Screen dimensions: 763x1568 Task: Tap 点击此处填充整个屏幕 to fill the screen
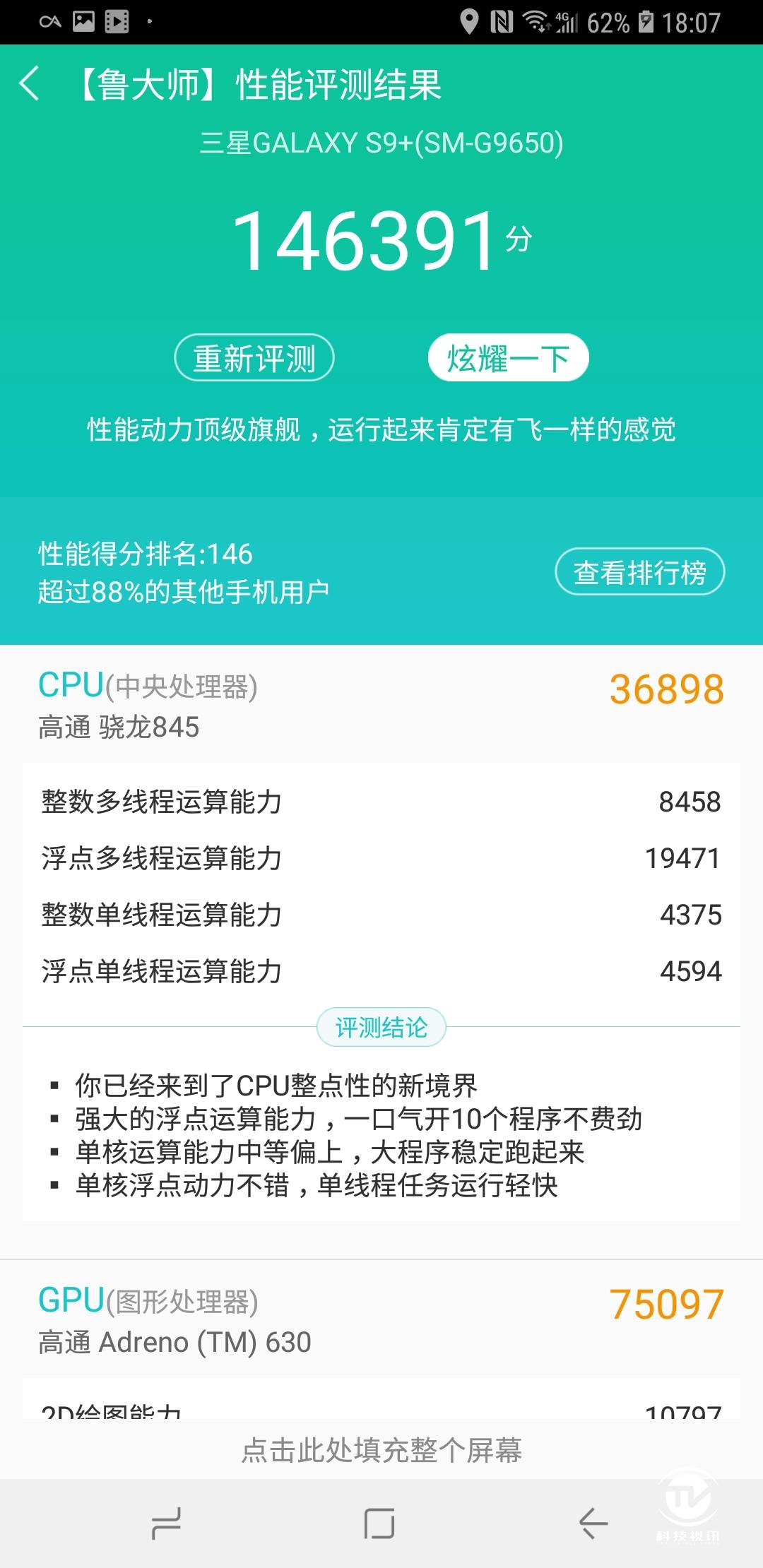[381, 1450]
